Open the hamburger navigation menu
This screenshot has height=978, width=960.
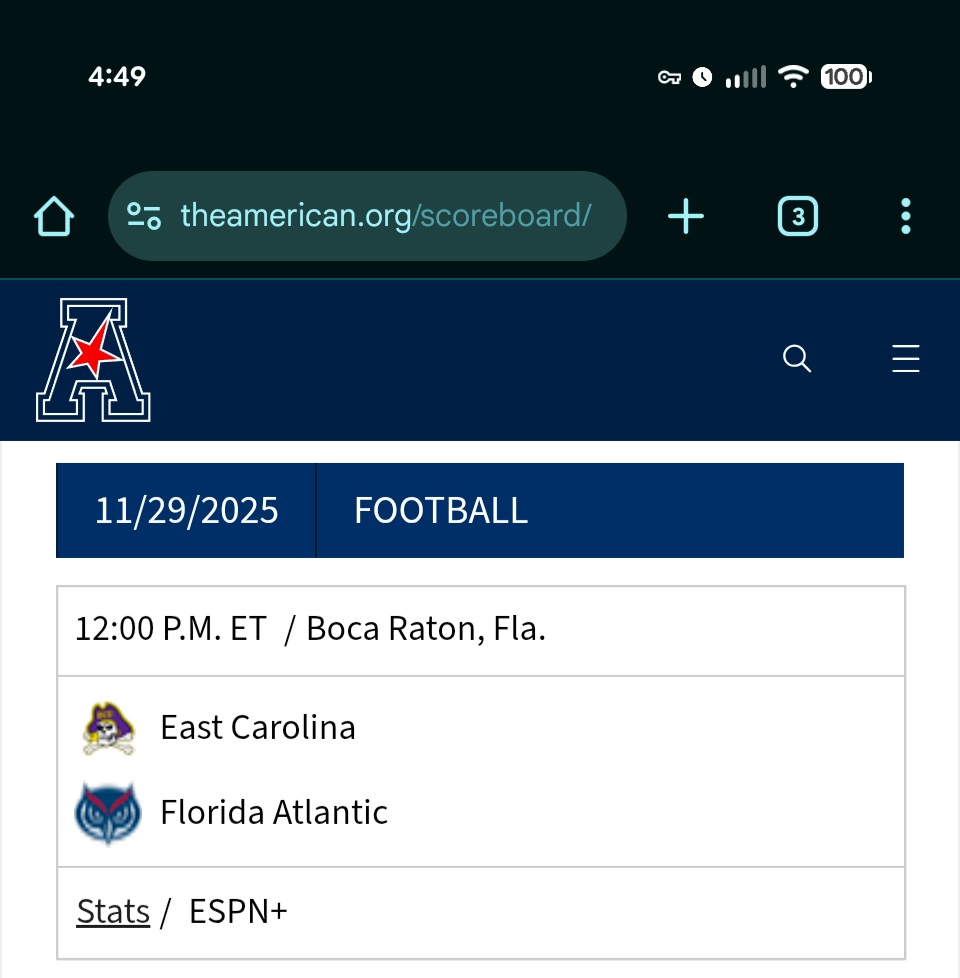coord(905,359)
